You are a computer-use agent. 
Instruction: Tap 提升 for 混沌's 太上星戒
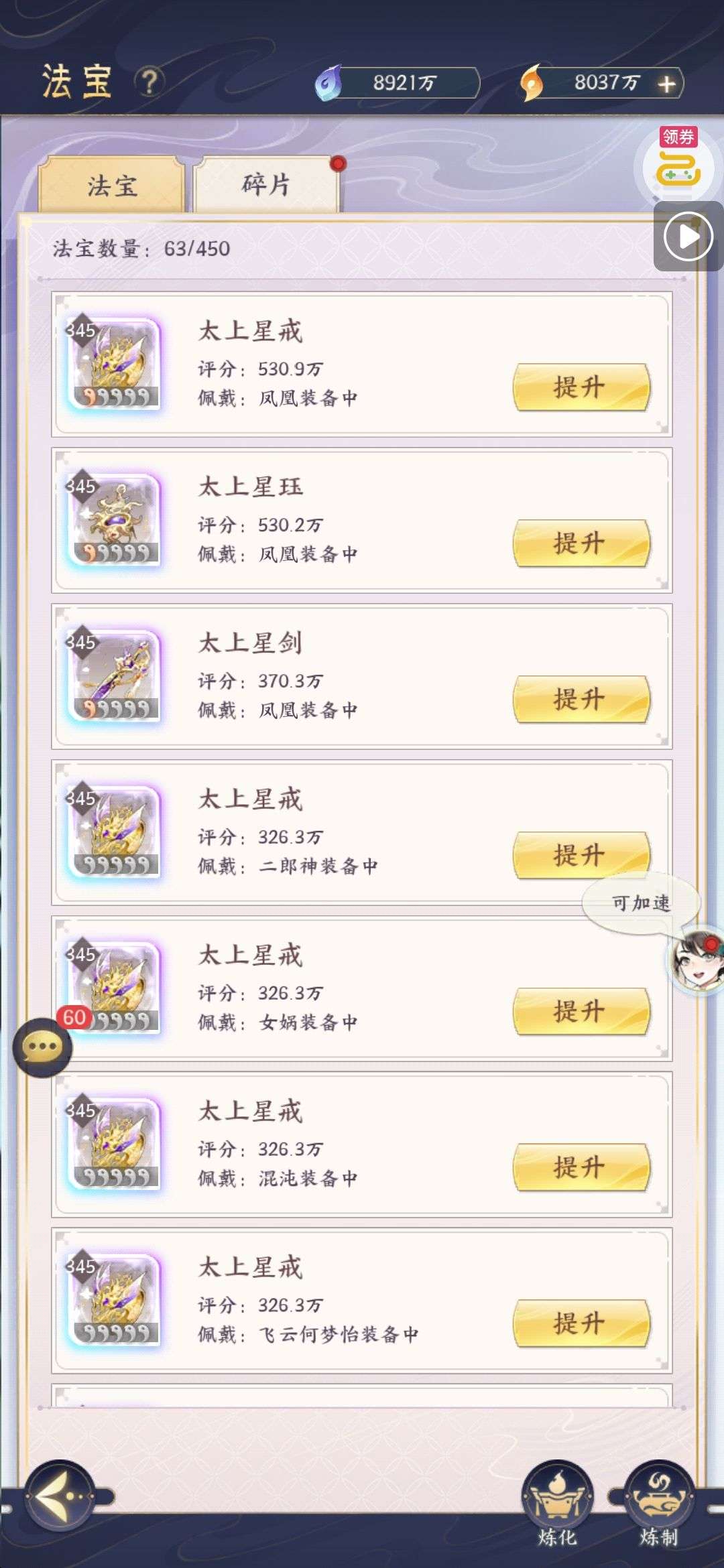point(581,1168)
